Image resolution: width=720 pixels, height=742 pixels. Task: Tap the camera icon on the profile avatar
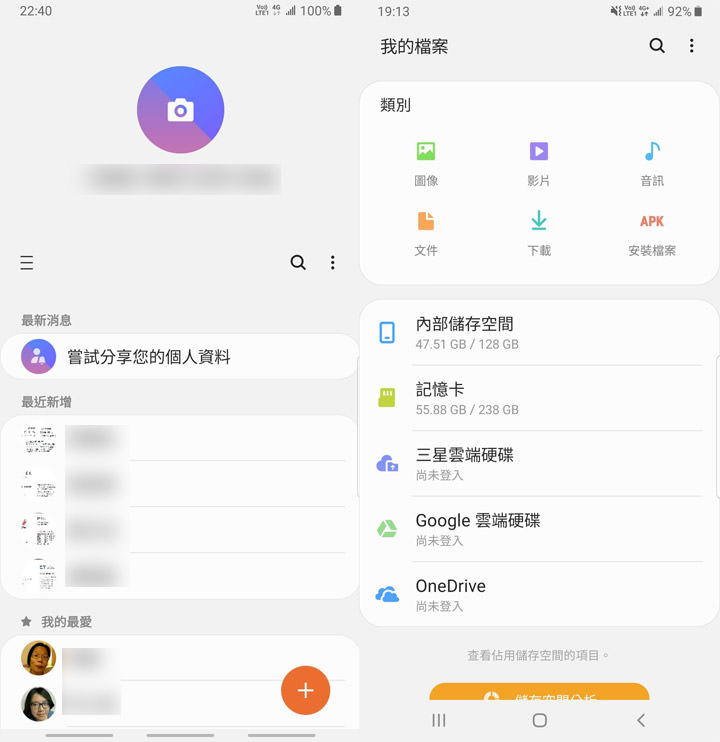click(x=180, y=110)
